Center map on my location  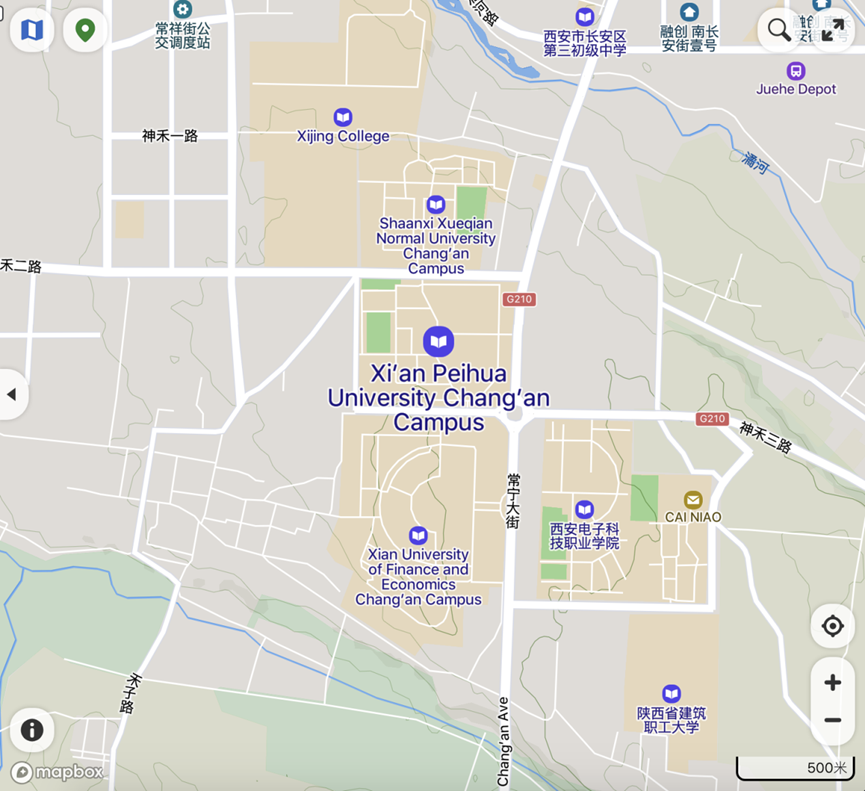tap(832, 627)
